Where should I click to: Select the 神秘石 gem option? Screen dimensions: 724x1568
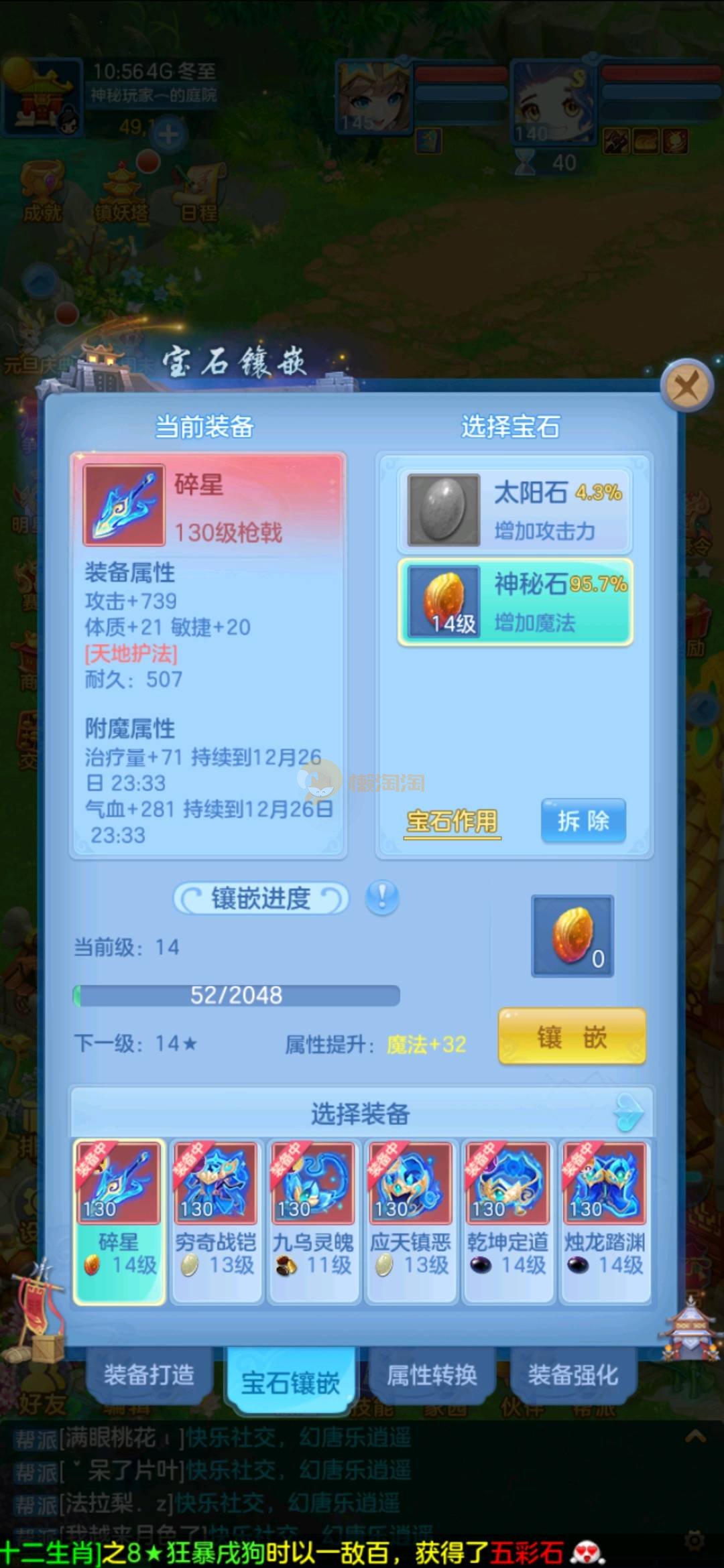pos(515,602)
